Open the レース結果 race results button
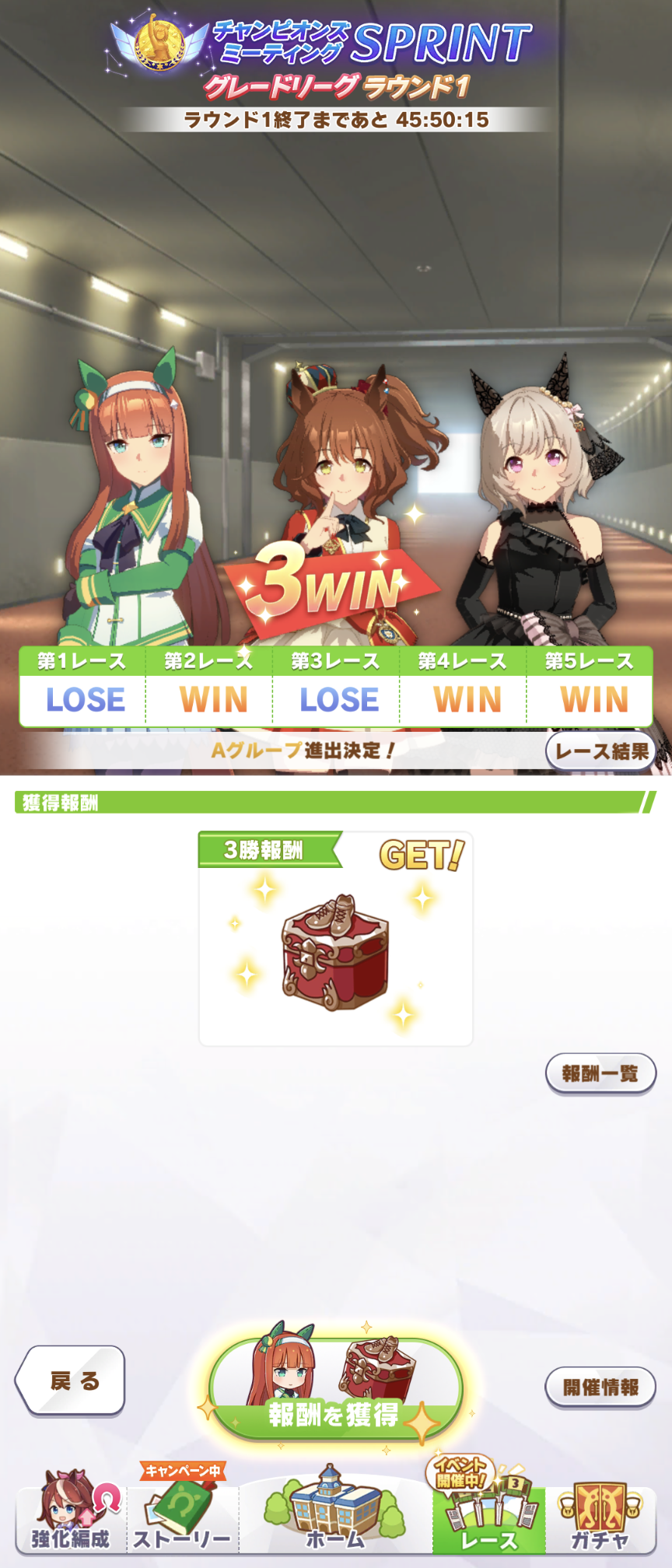The height and width of the screenshot is (1568, 672). coord(600,751)
